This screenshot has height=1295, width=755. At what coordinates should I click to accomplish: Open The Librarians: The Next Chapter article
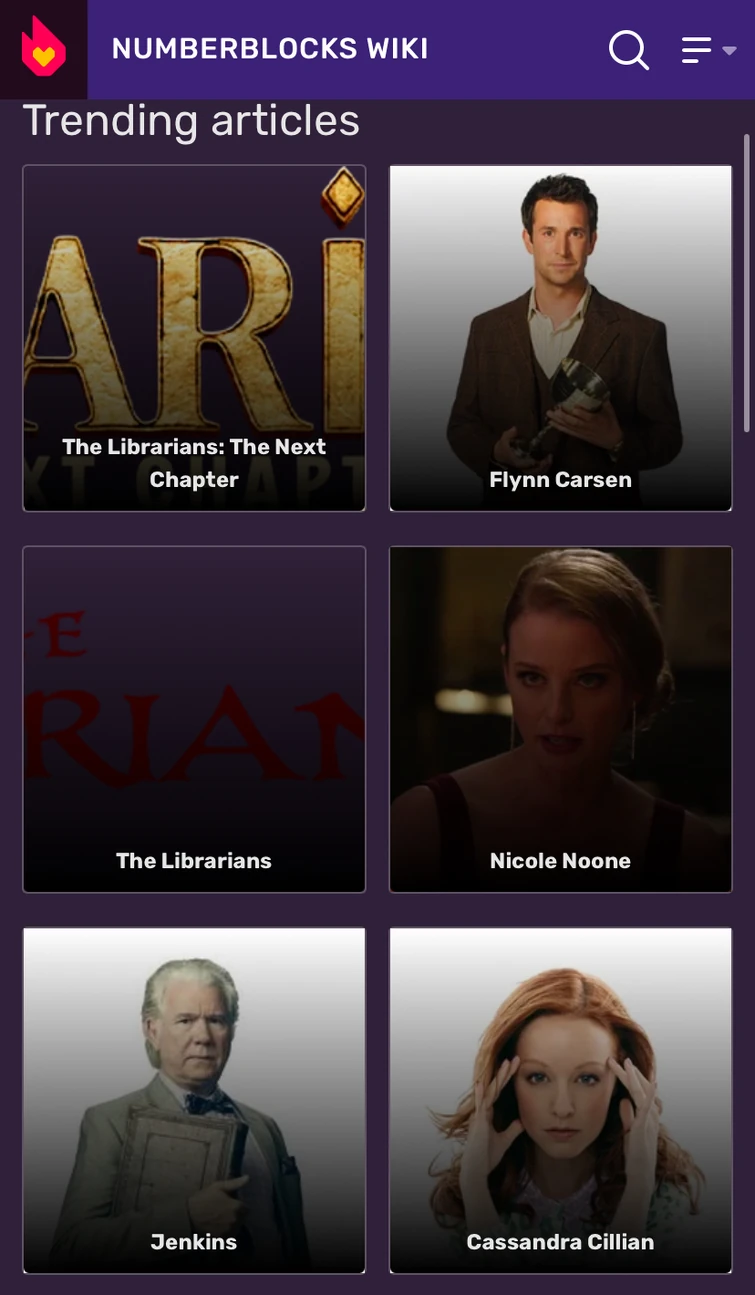(x=194, y=338)
